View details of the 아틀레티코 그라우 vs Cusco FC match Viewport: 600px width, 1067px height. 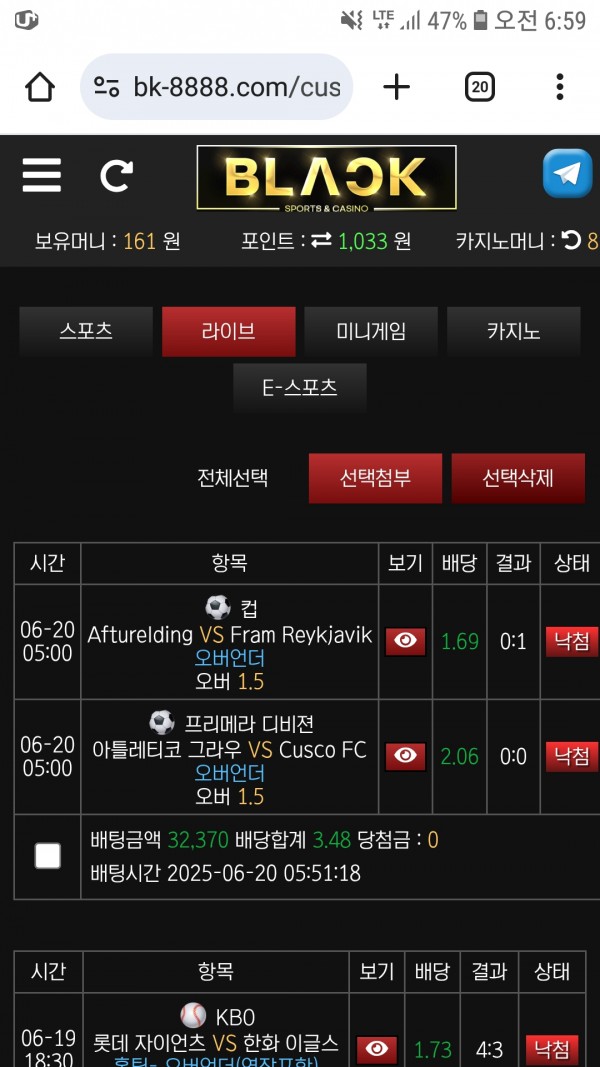point(405,756)
